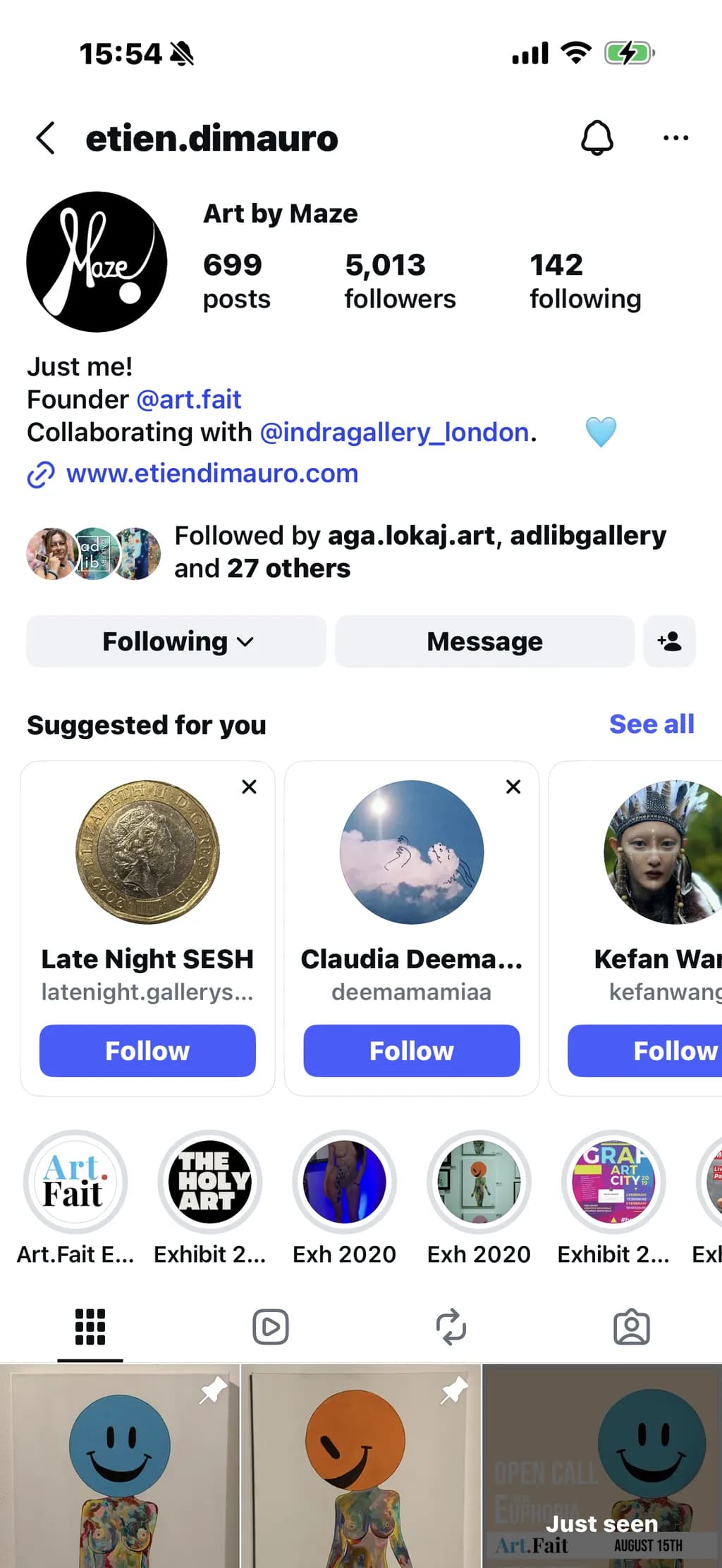Screen dimensions: 722x1568
Task: Open the pinned orange smiley post
Action: [x=361, y=1466]
